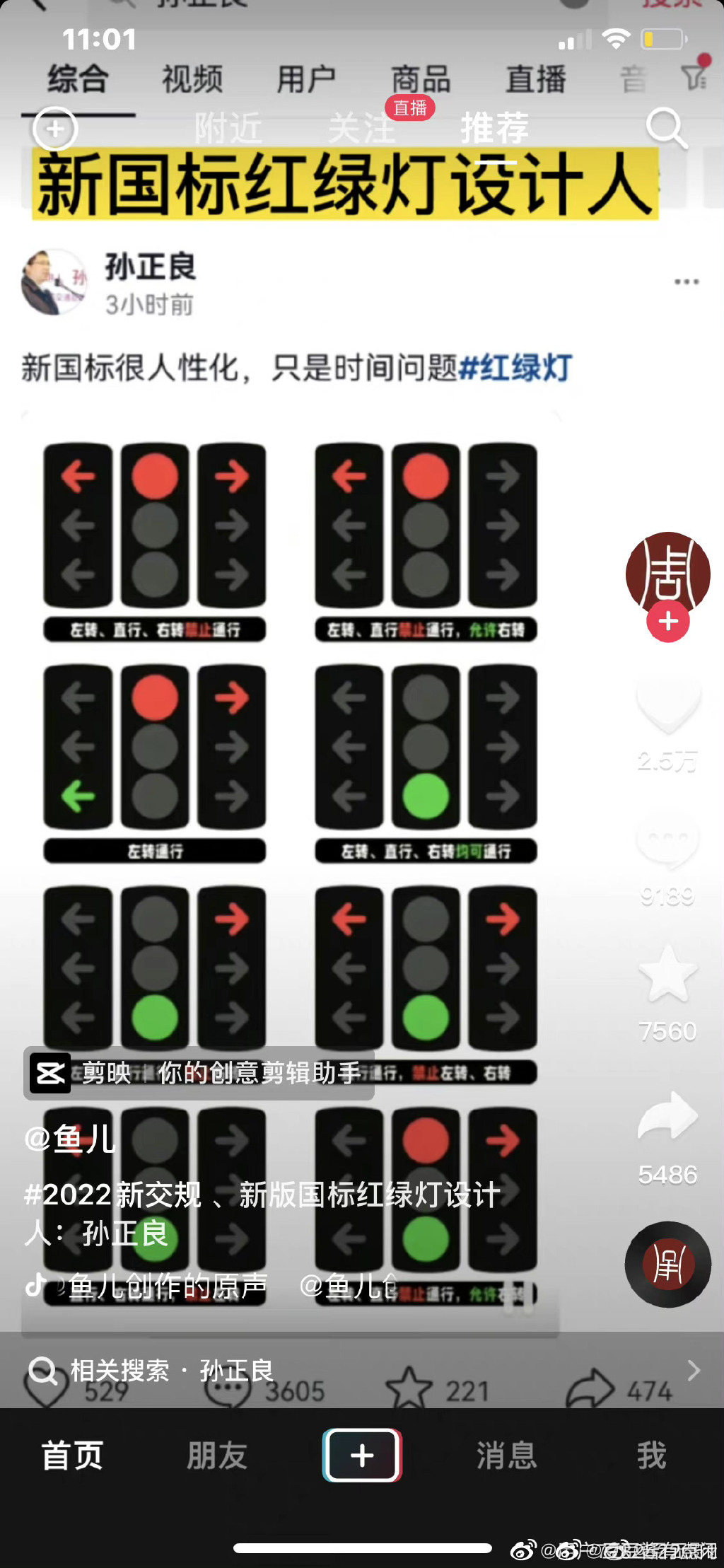Open the 剪映 editing assistant banner
This screenshot has width=724, height=1568.
click(199, 1073)
